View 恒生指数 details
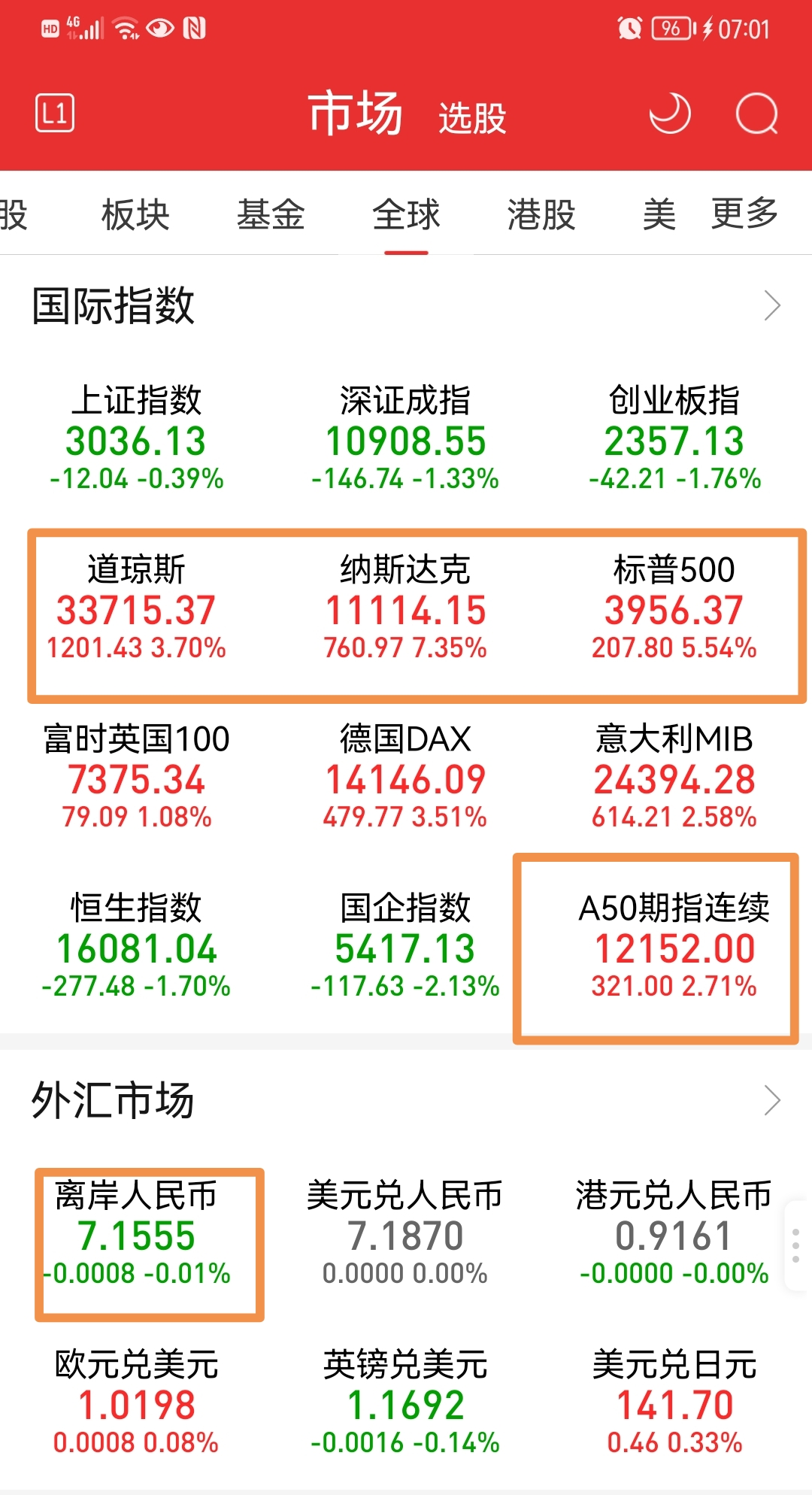 point(136,946)
